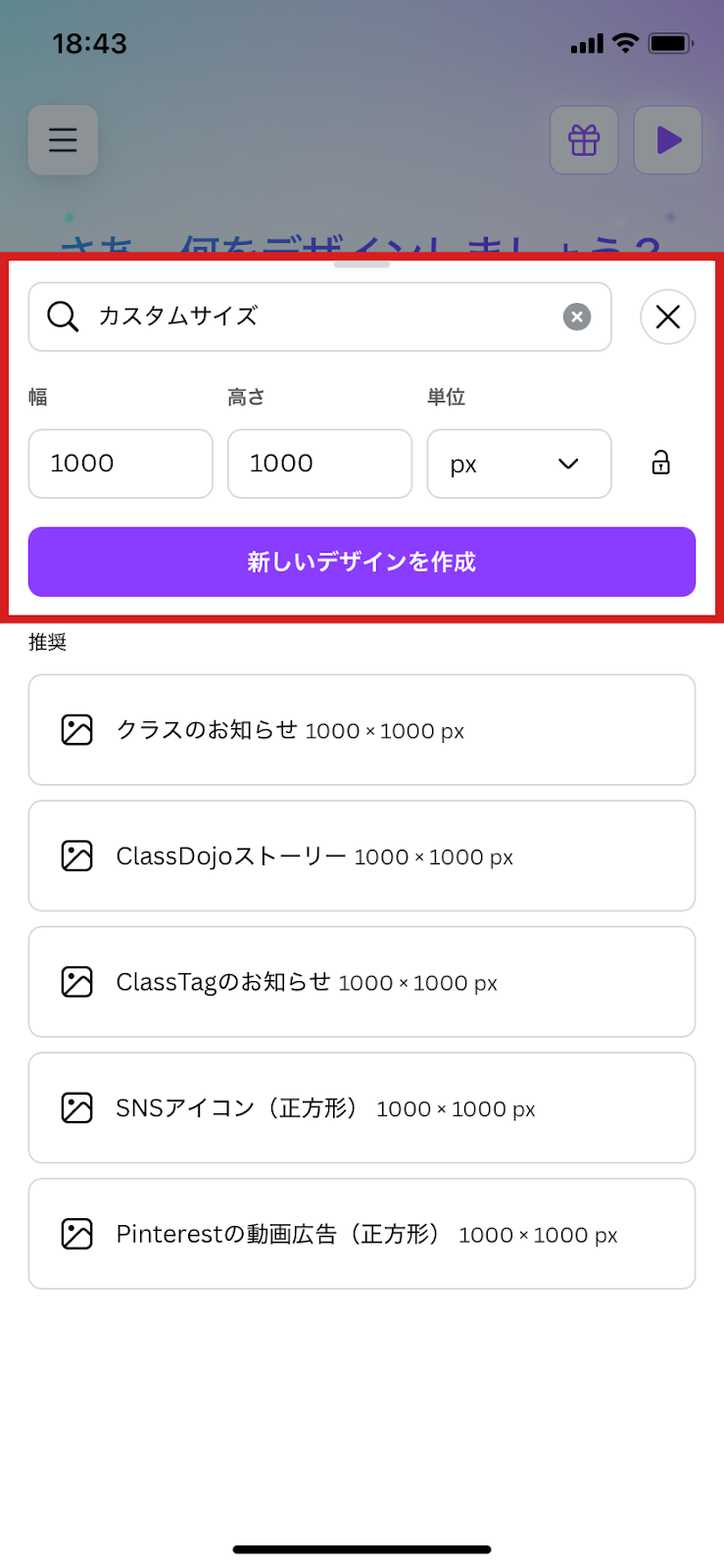Toggle the aspect ratio lock icon
This screenshot has width=724, height=1568.
point(661,463)
